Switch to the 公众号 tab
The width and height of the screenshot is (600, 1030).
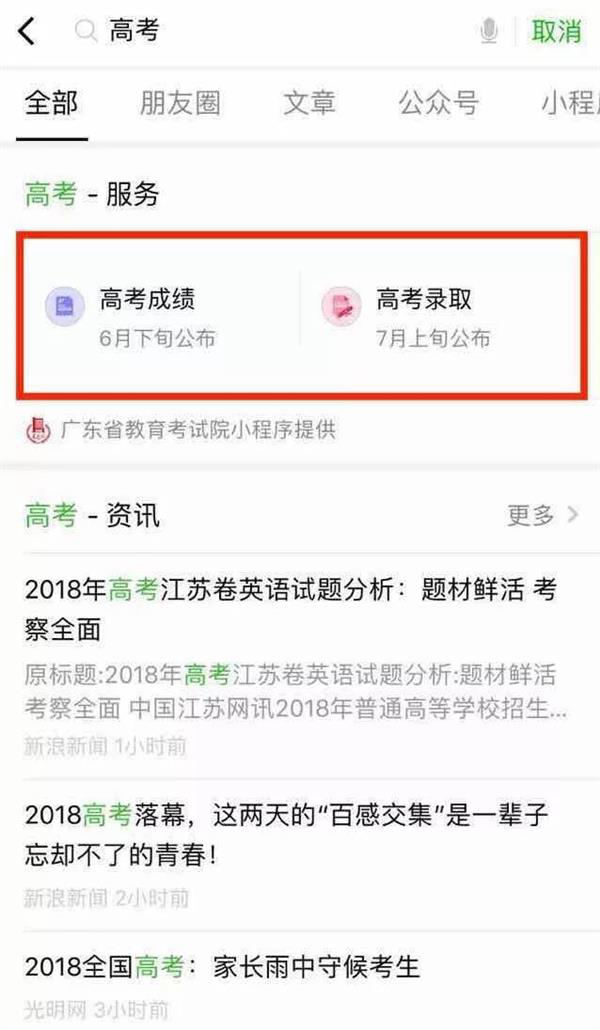pos(438,103)
